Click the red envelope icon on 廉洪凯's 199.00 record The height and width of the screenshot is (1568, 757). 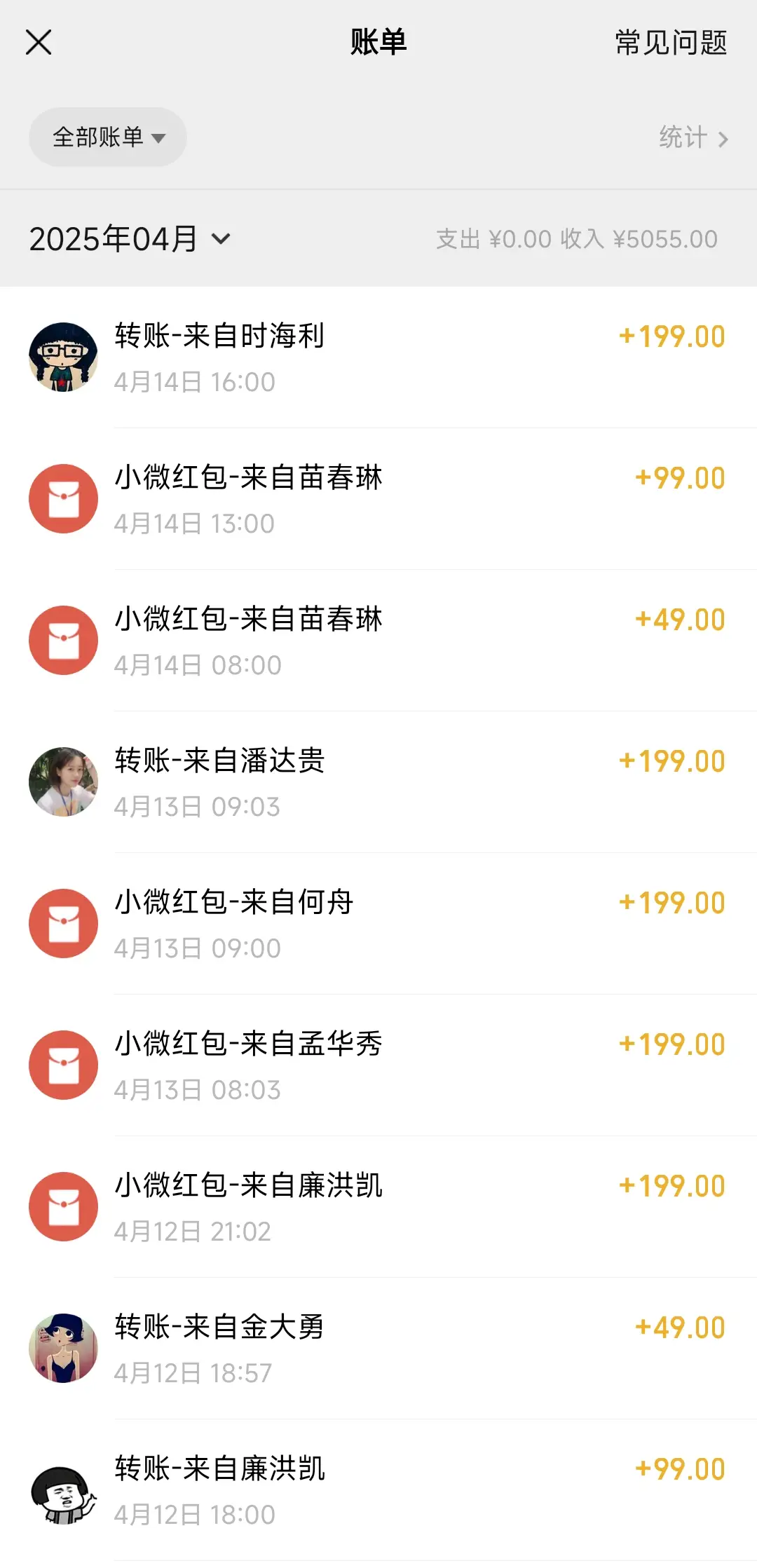(x=62, y=1207)
